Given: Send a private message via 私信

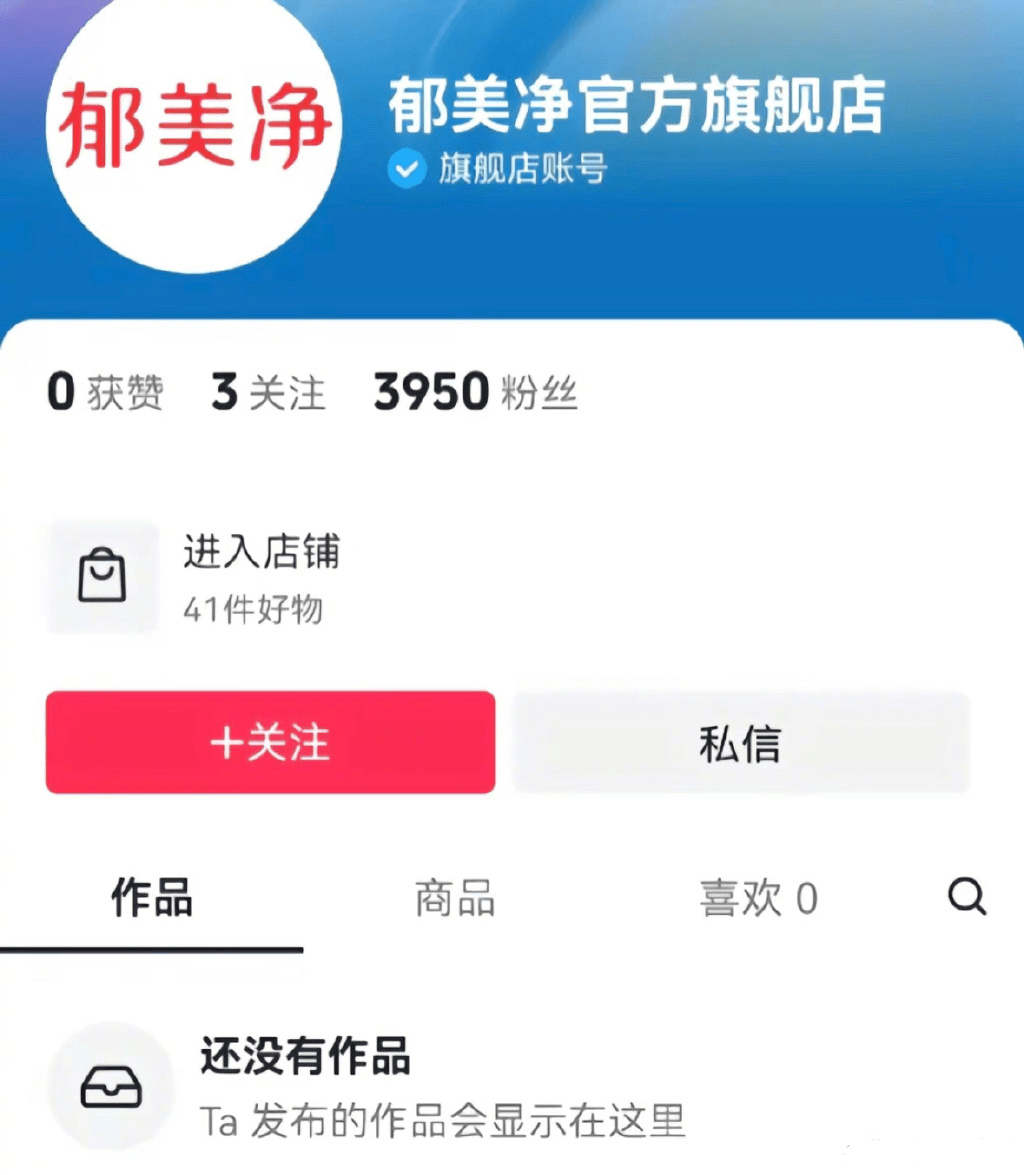Looking at the screenshot, I should coord(740,743).
